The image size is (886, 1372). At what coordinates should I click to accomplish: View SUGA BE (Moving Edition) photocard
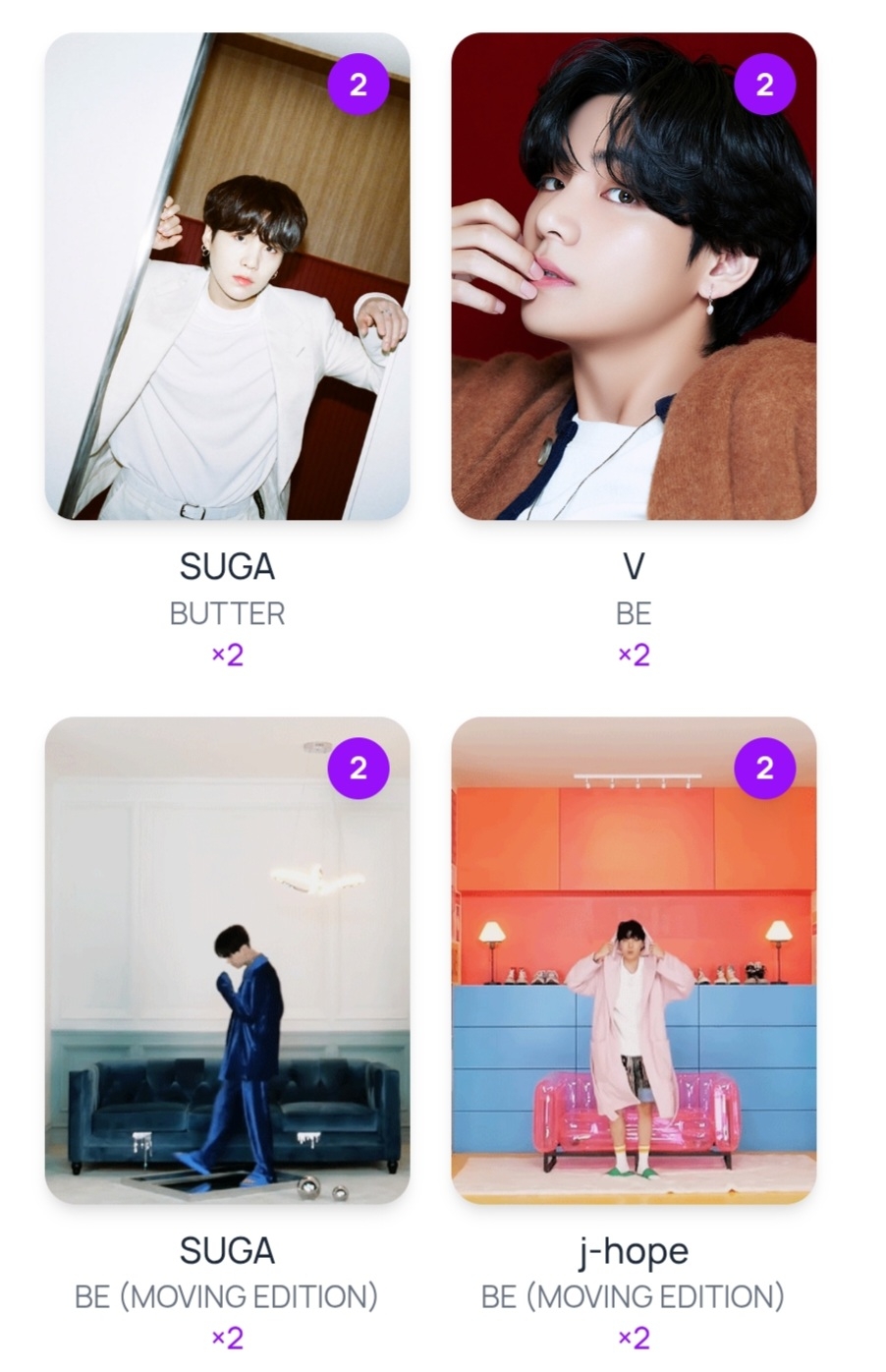[x=227, y=960]
